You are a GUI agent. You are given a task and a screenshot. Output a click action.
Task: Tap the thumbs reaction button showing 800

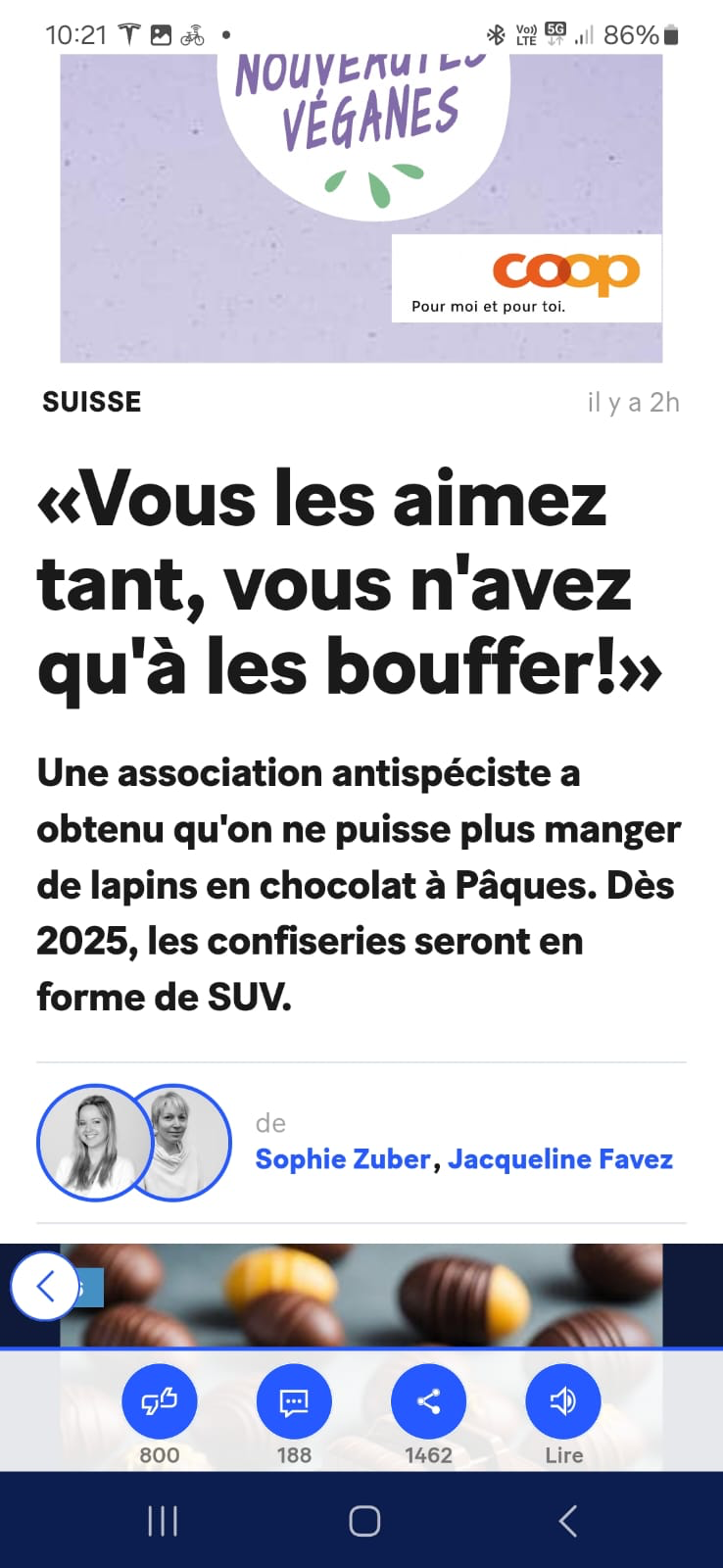click(160, 1401)
